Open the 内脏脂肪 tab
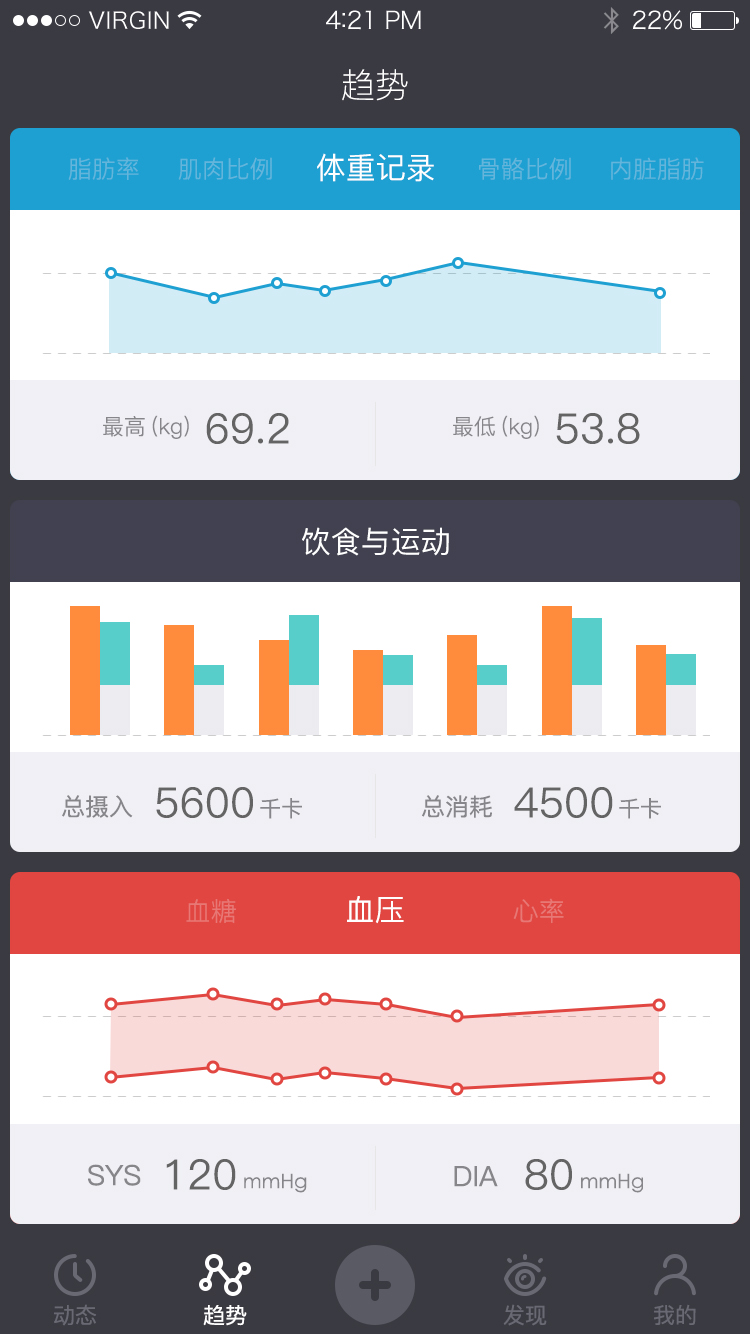The width and height of the screenshot is (750, 1334). (657, 169)
